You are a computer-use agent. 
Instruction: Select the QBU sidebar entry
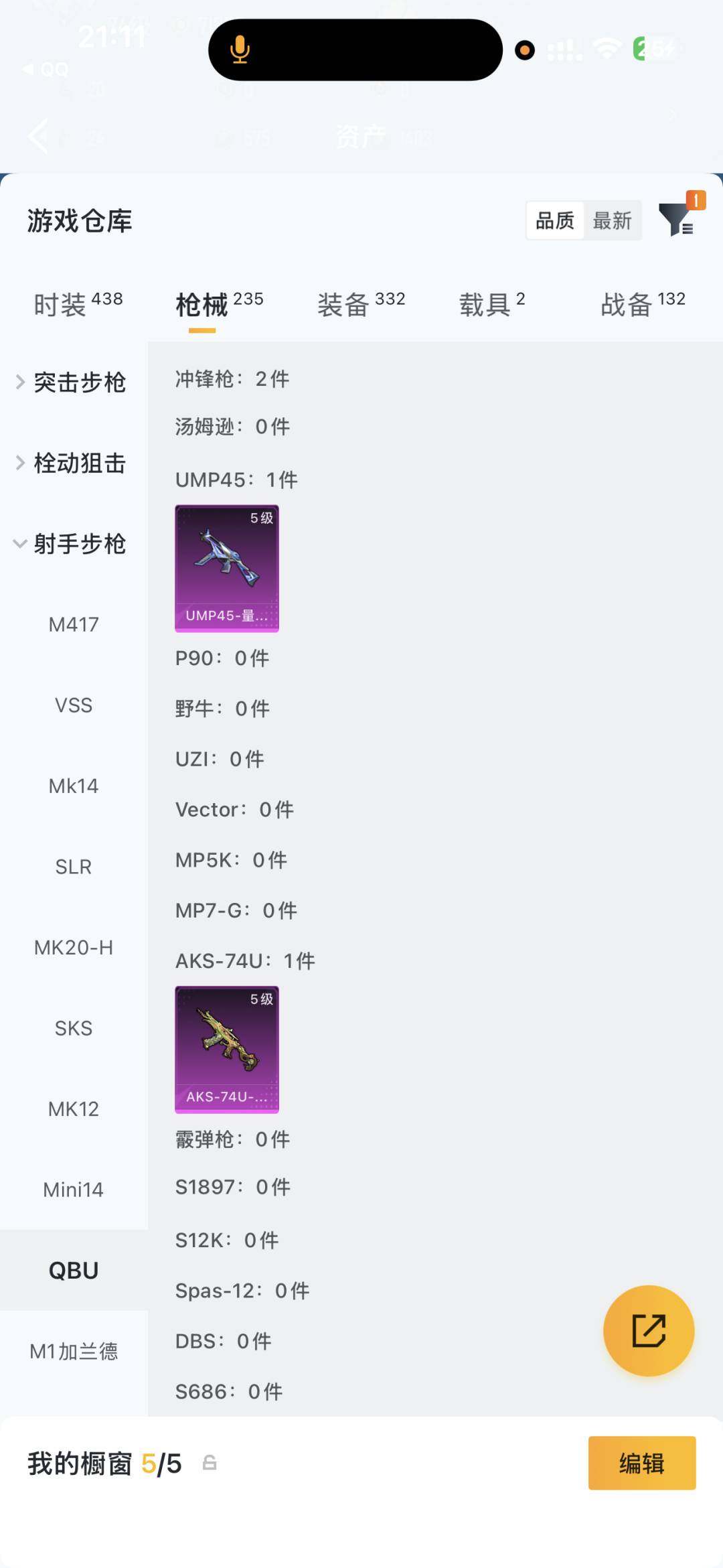(74, 1269)
